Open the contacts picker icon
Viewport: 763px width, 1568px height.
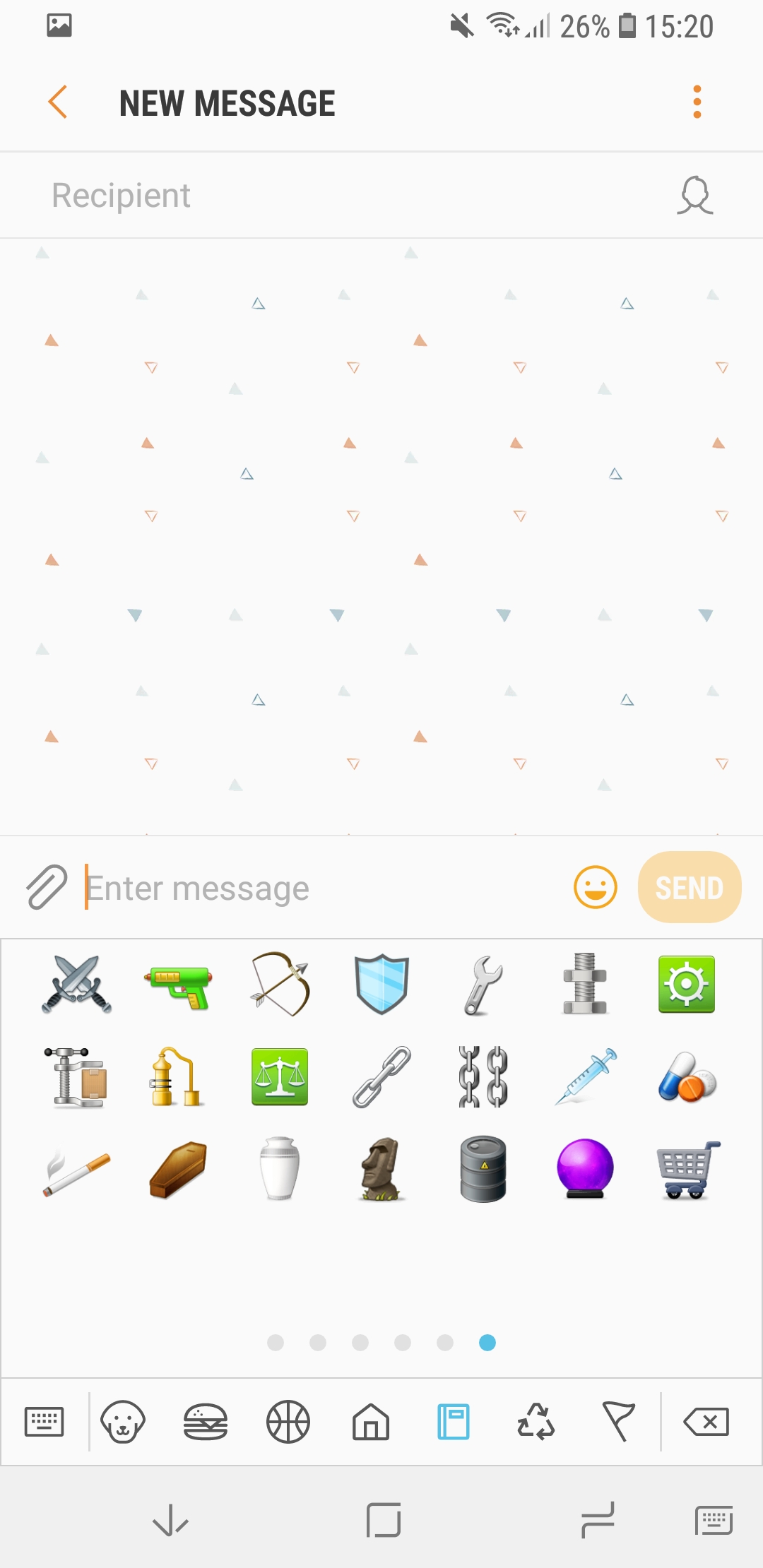695,196
